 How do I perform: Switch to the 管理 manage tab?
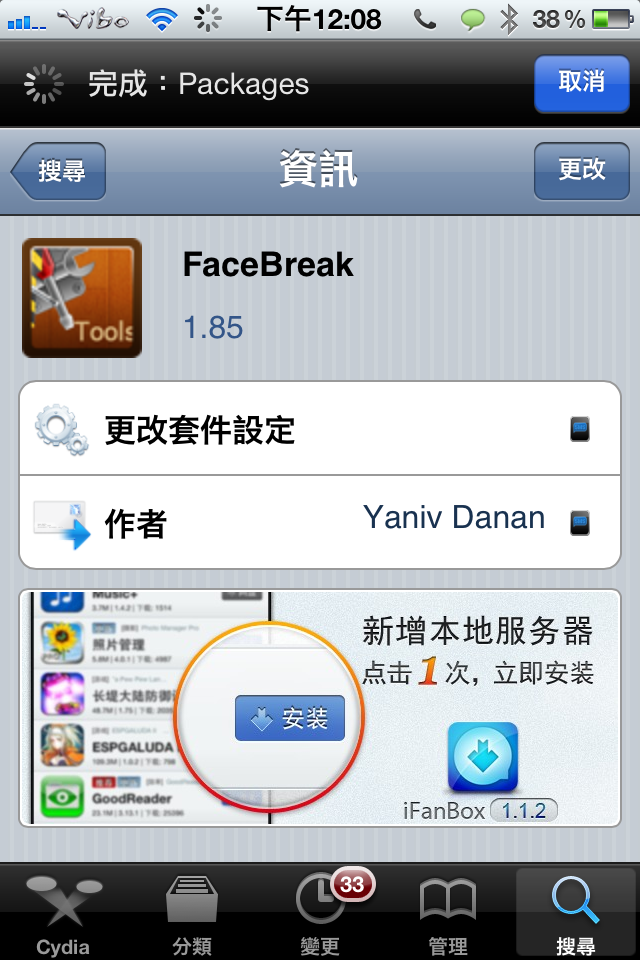447,912
